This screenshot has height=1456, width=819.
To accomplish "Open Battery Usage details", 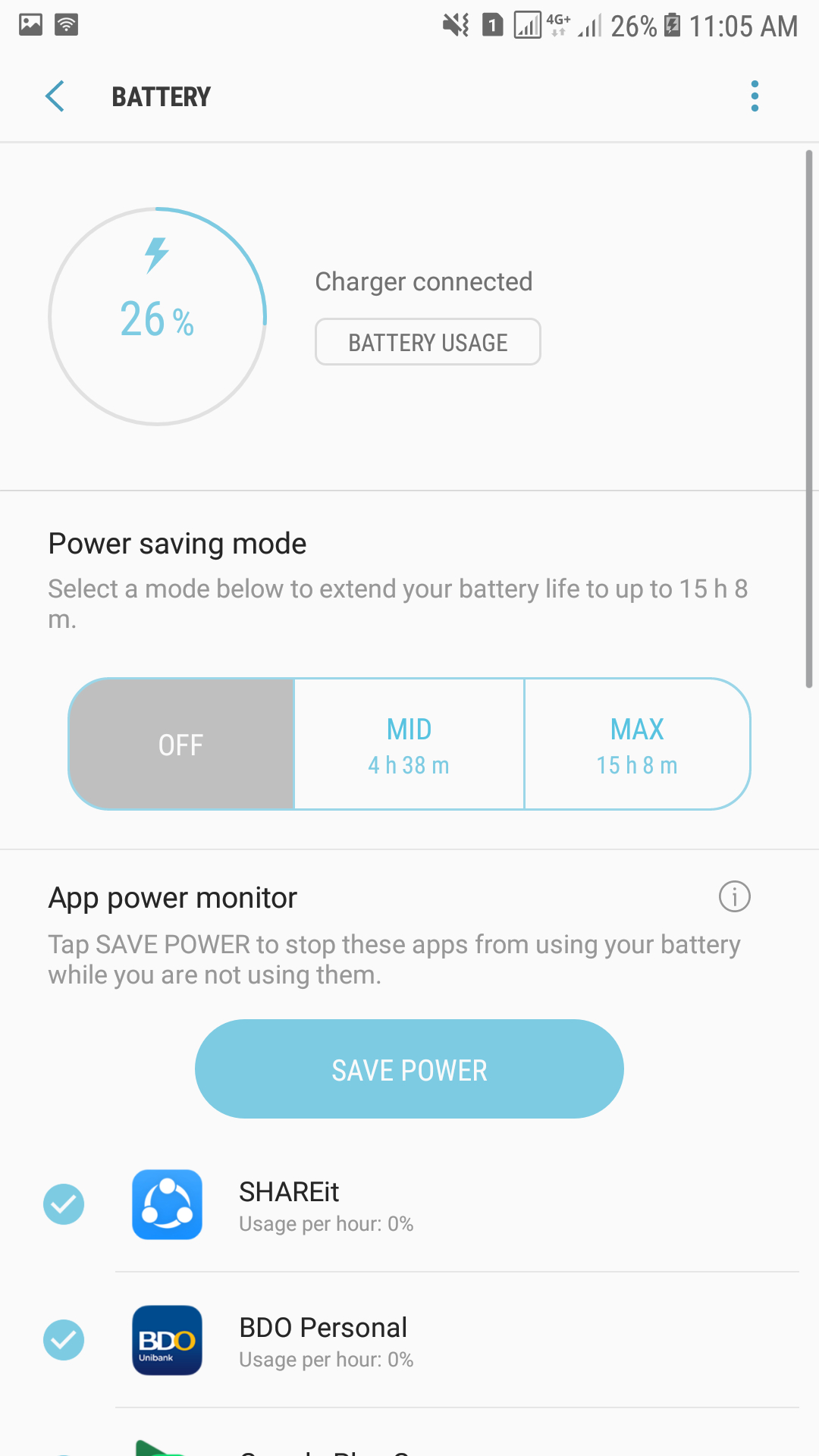I will point(428,342).
